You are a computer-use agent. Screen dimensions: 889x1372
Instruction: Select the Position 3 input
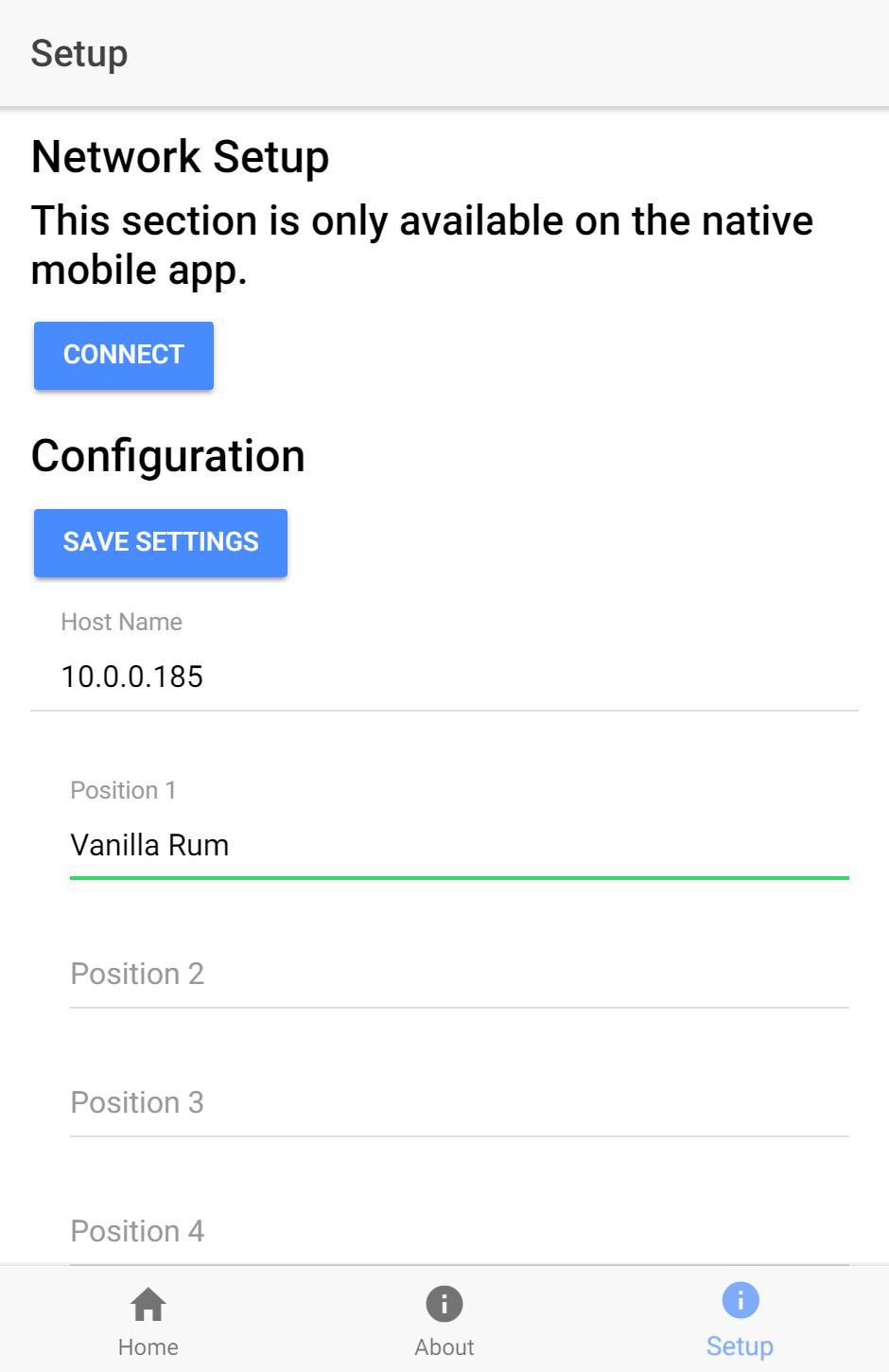point(459,1103)
